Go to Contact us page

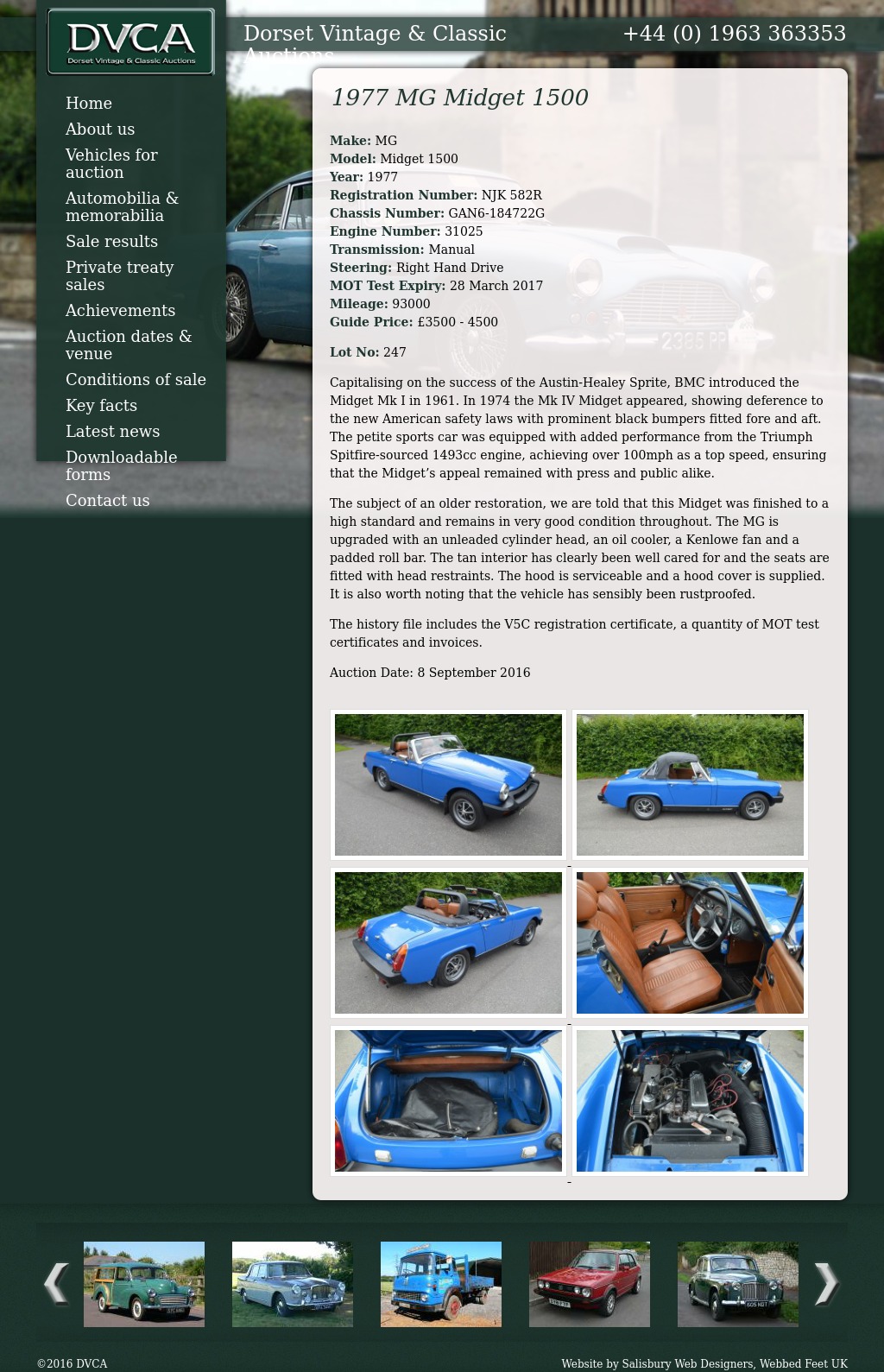tap(107, 501)
